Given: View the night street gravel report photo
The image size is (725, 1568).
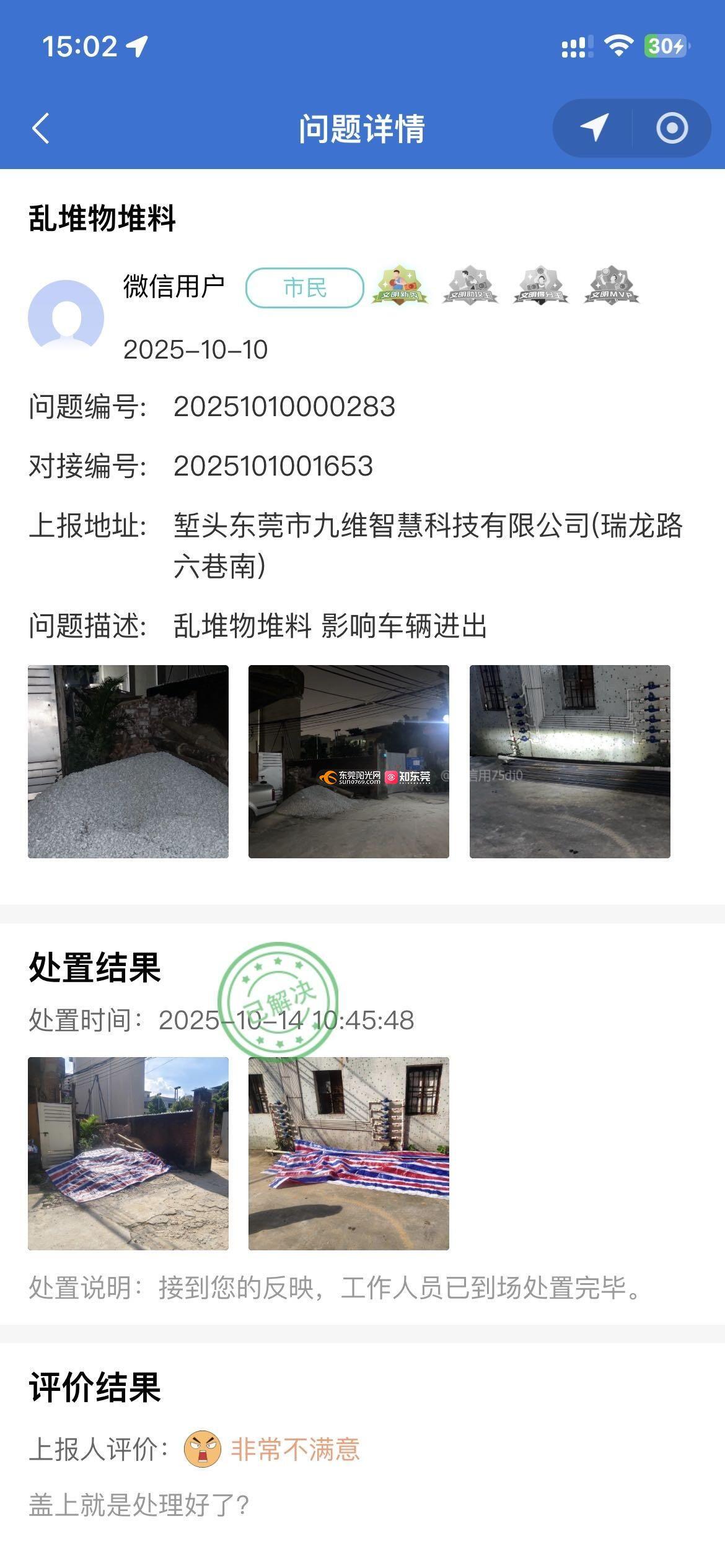Looking at the screenshot, I should 348,761.
